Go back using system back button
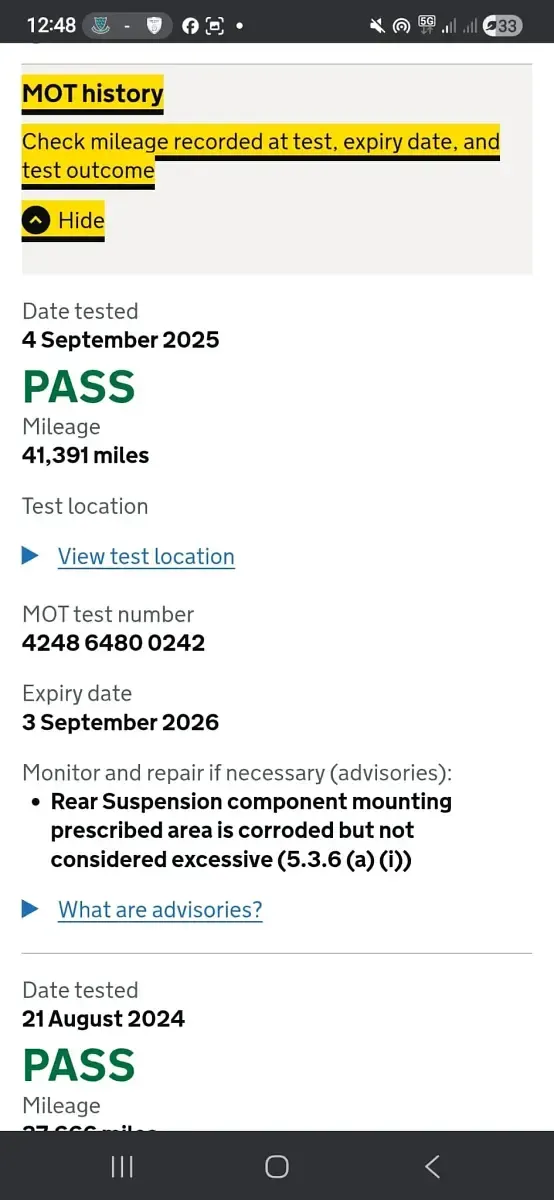 coord(432,1166)
